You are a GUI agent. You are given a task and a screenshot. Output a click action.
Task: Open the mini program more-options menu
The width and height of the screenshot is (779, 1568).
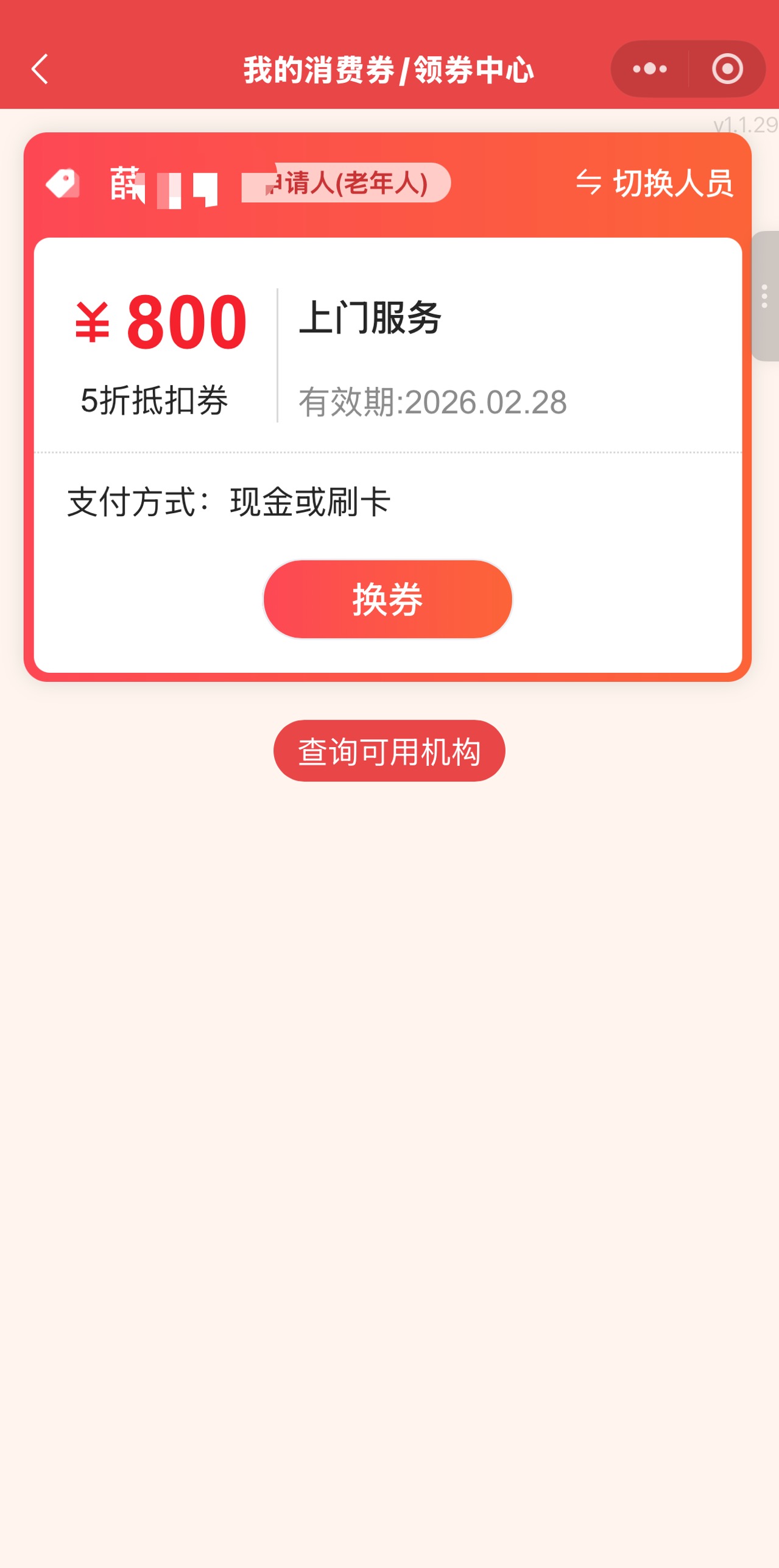coord(650,69)
